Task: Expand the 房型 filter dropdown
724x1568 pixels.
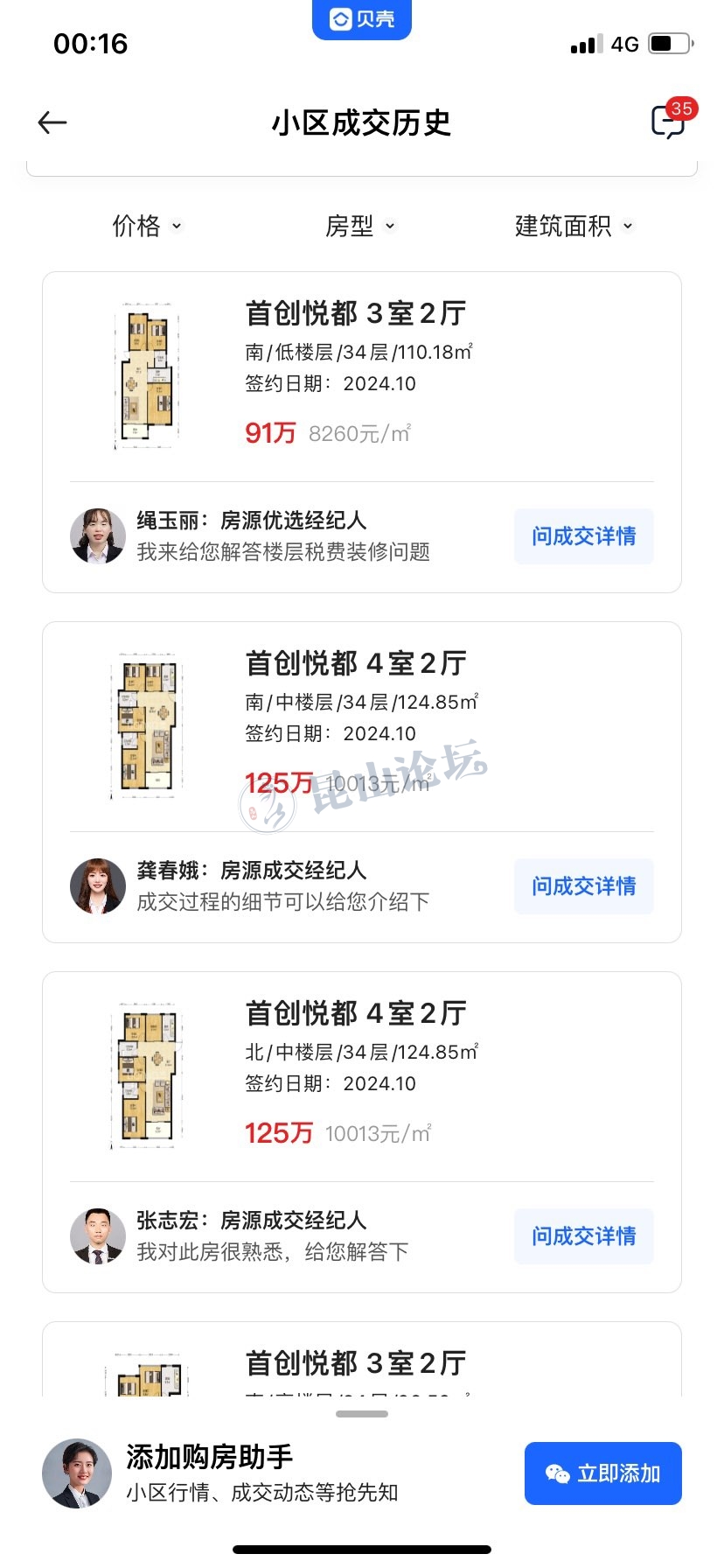Action: [x=360, y=226]
